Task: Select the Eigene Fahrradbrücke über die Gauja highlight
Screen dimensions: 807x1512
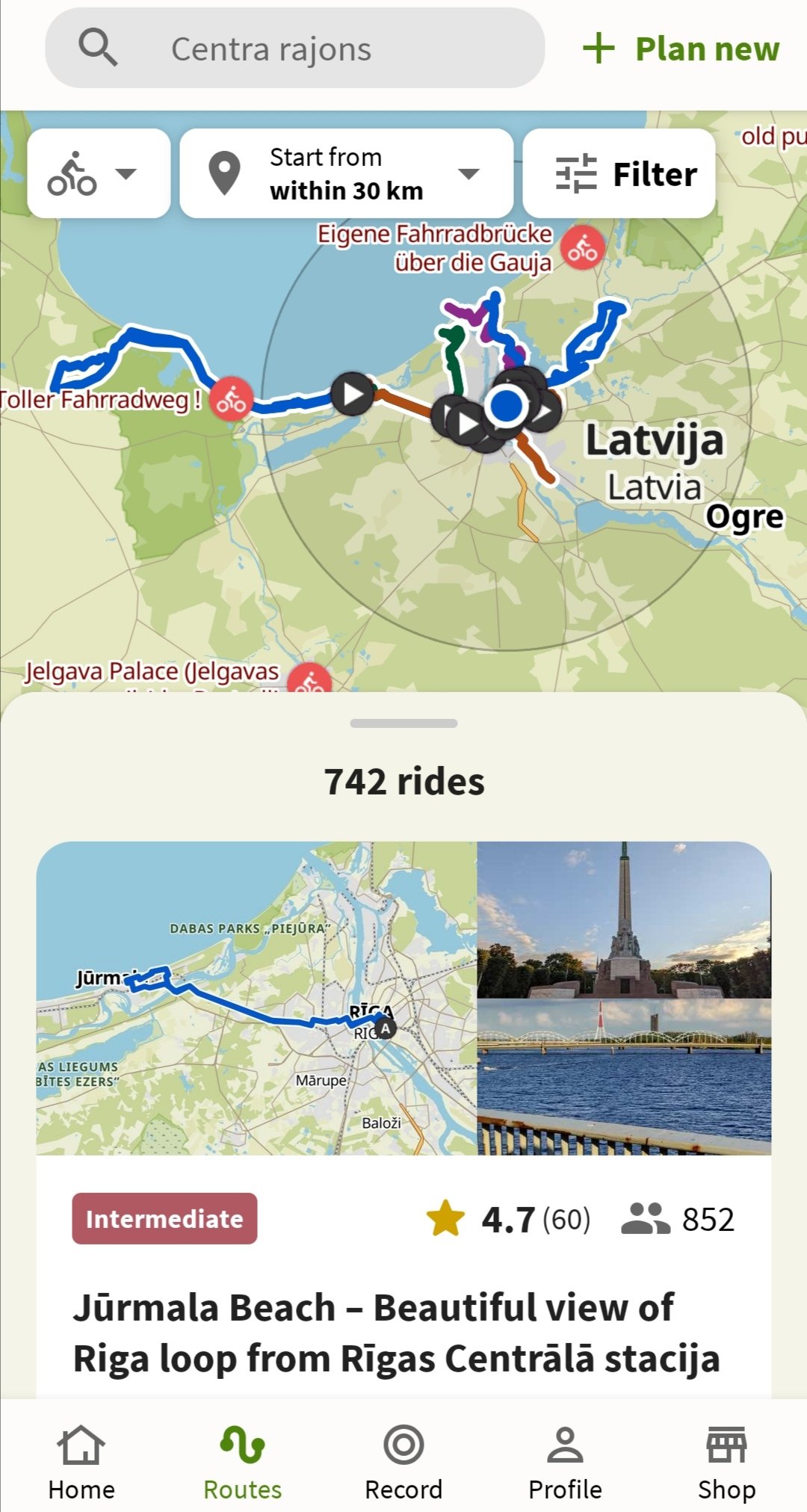Action: click(583, 248)
